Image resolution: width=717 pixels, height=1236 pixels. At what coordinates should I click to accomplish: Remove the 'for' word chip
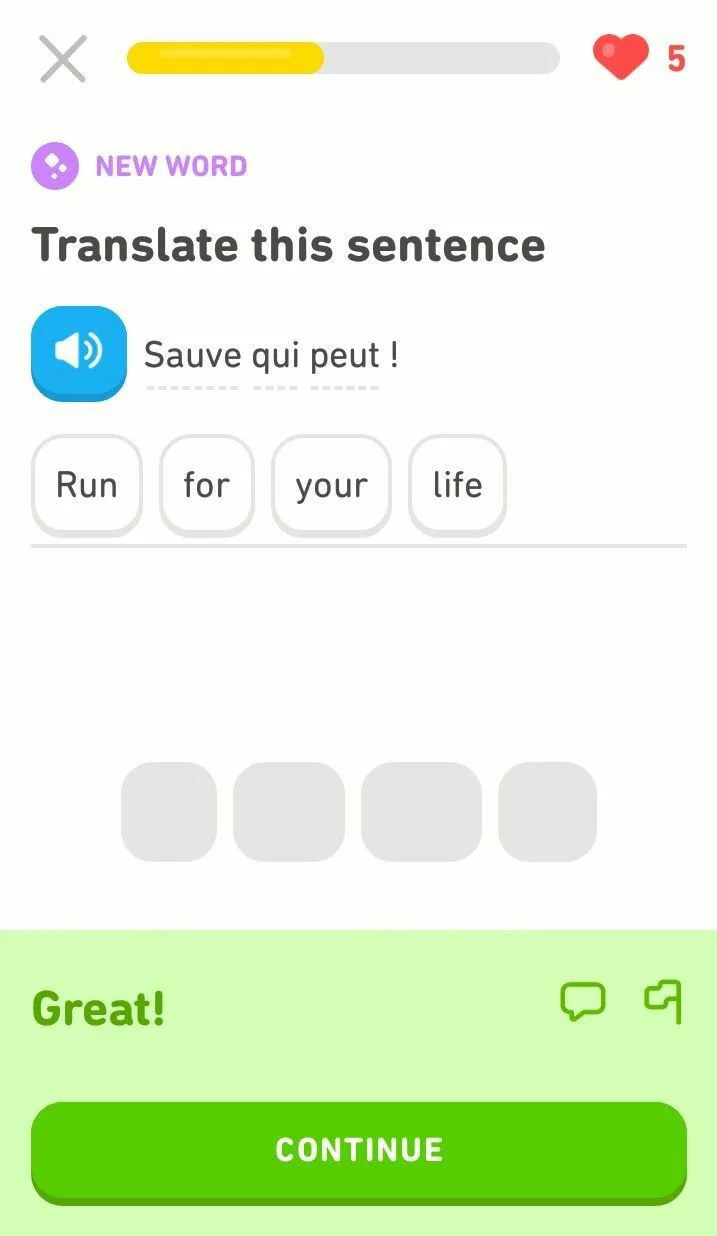[207, 485]
